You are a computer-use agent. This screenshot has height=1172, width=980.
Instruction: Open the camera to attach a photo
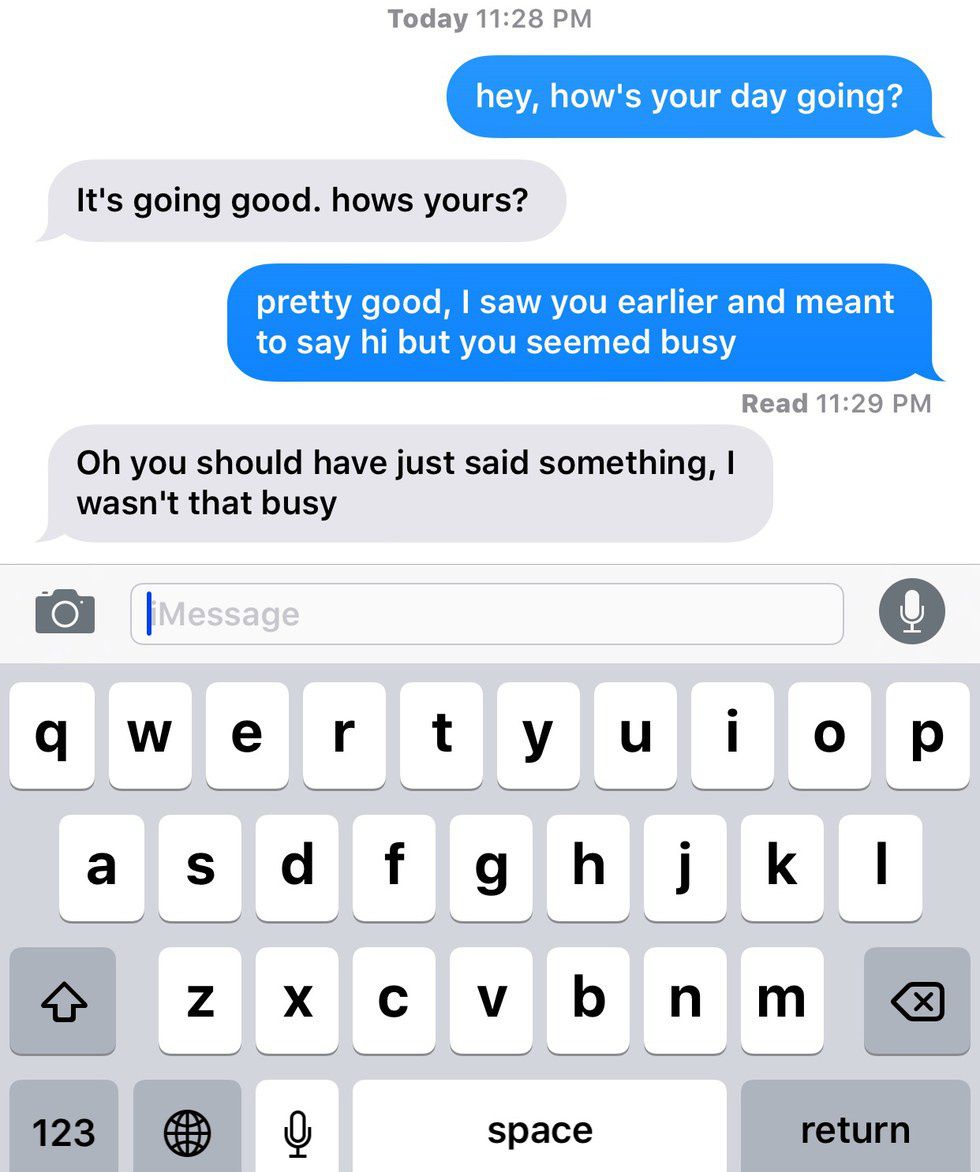click(65, 612)
